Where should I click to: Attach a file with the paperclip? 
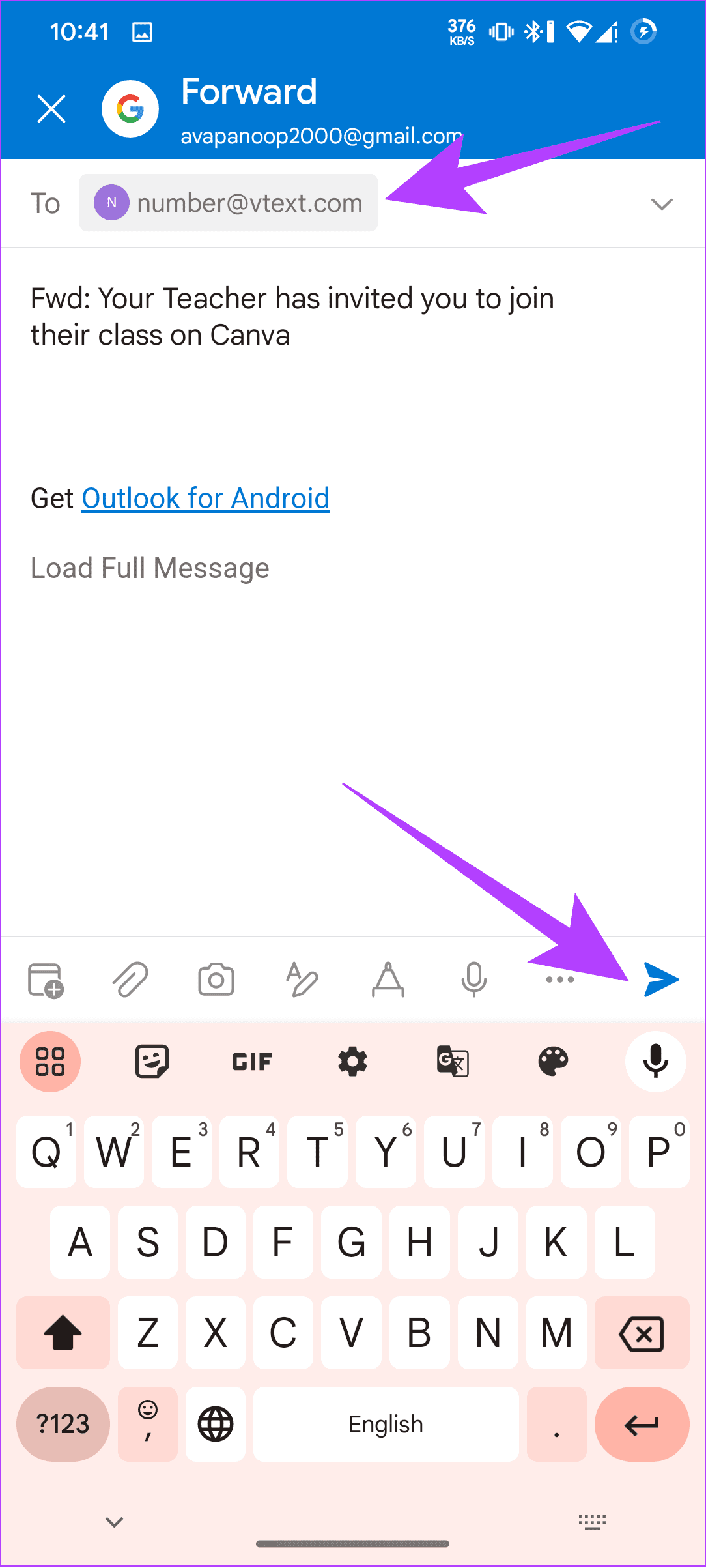tap(130, 980)
